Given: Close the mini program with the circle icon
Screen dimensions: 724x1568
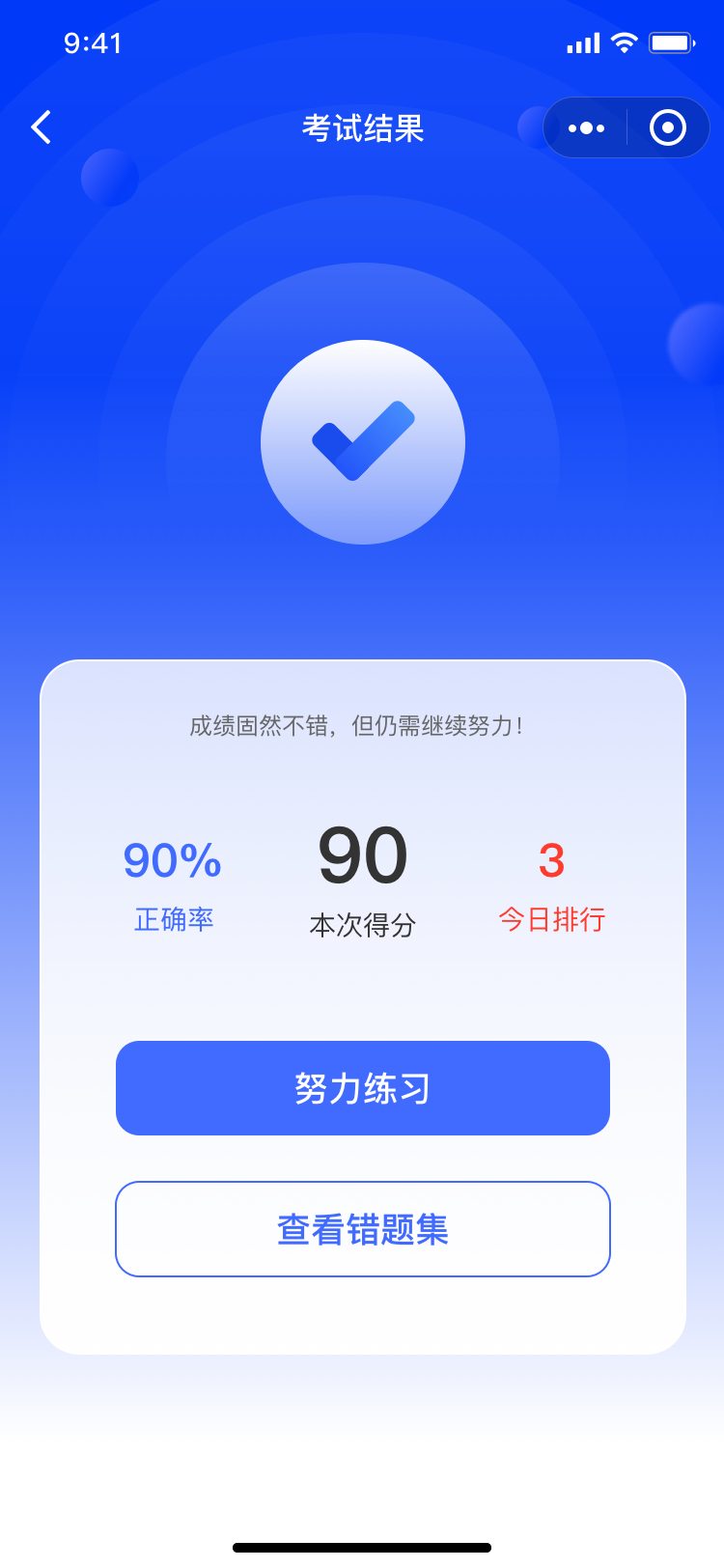Looking at the screenshot, I should click(x=668, y=127).
